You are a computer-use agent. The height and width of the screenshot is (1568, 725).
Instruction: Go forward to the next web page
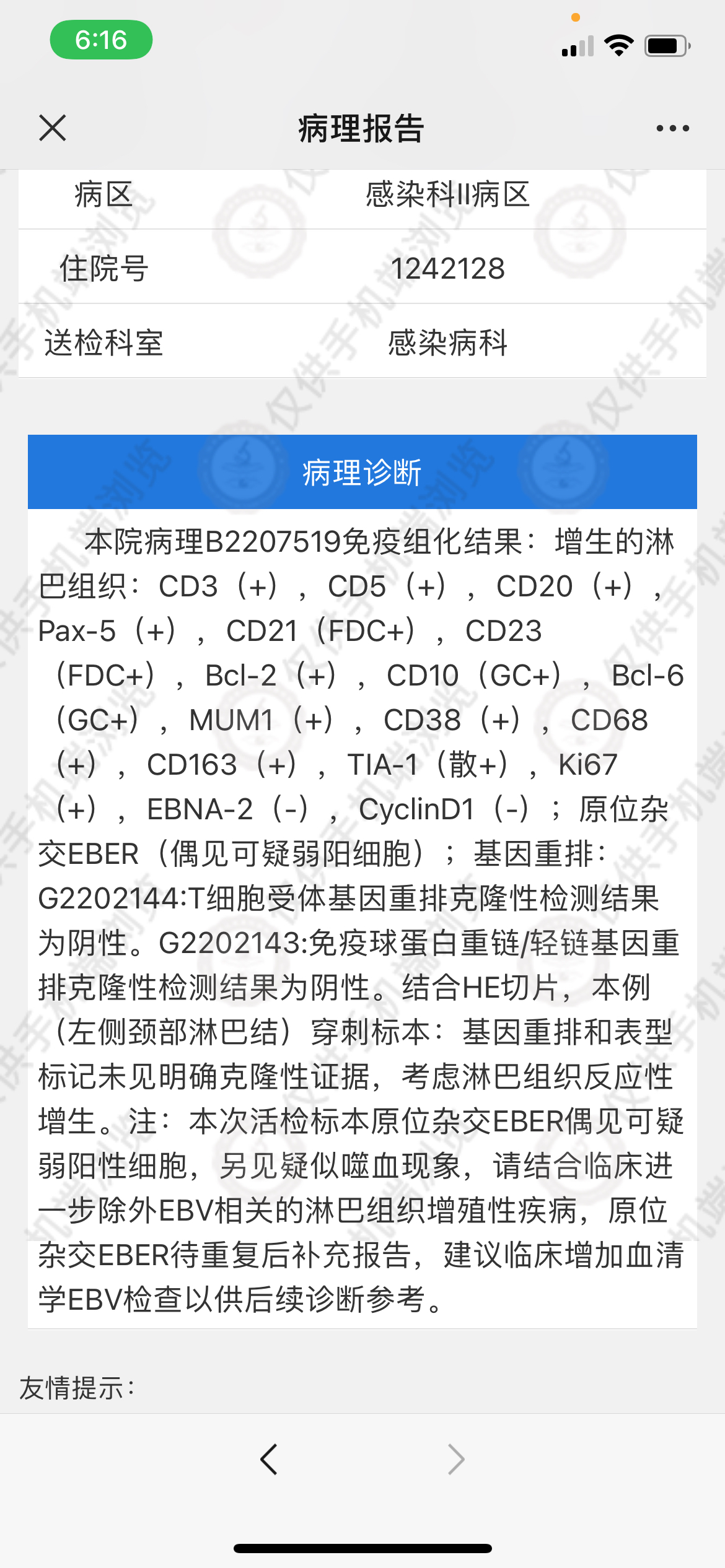456,1459
